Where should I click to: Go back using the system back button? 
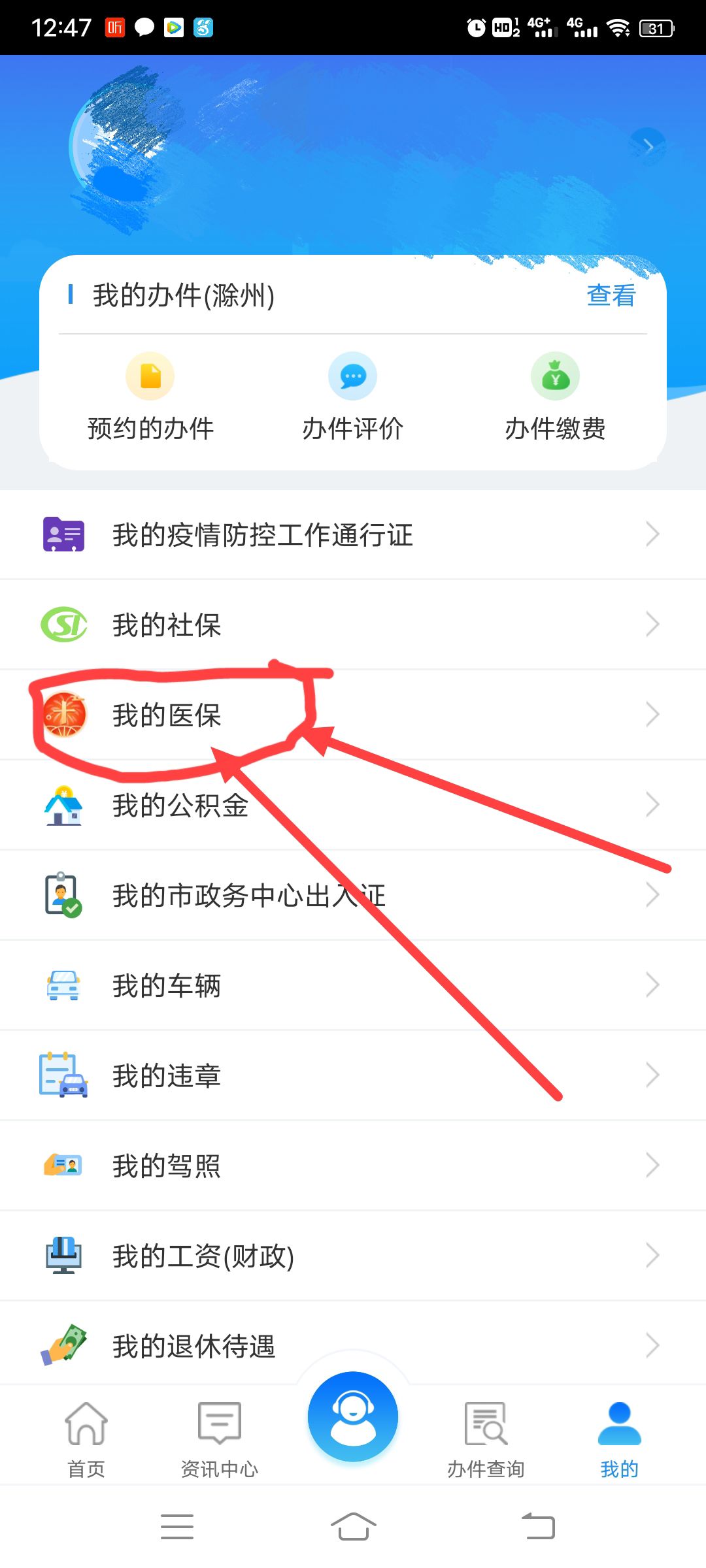[539, 1526]
